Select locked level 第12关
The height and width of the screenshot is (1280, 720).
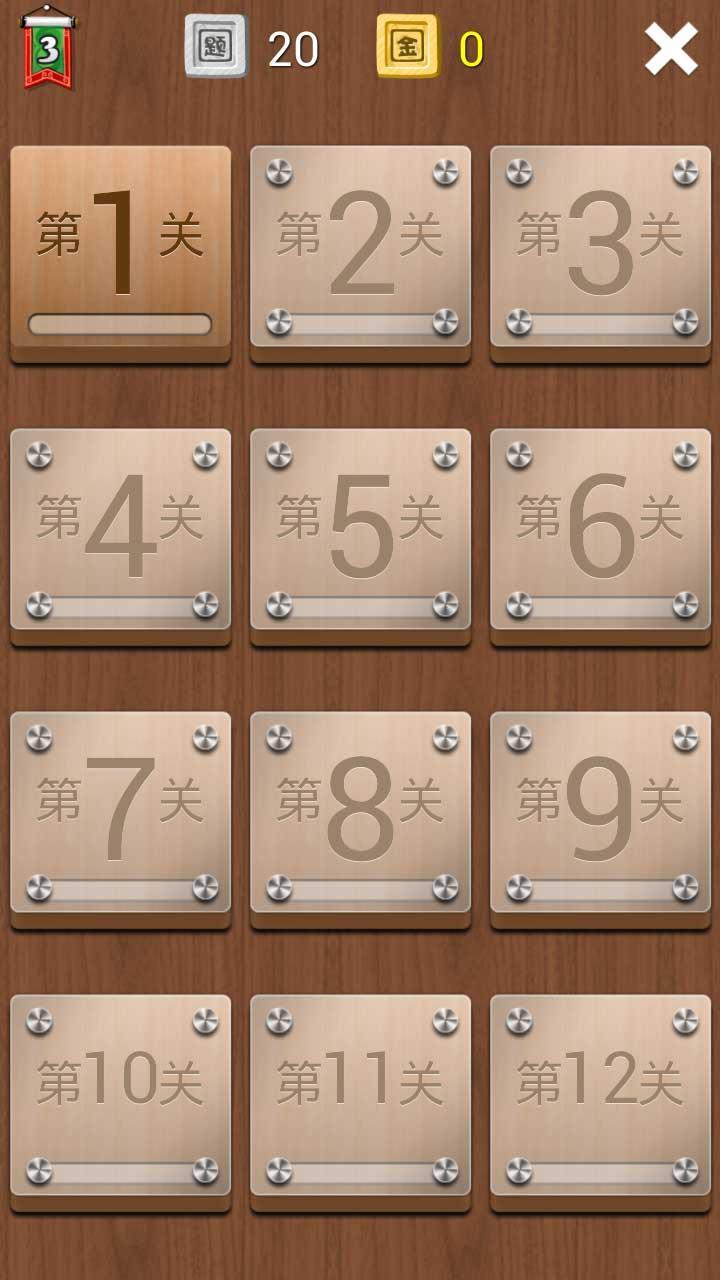600,1095
